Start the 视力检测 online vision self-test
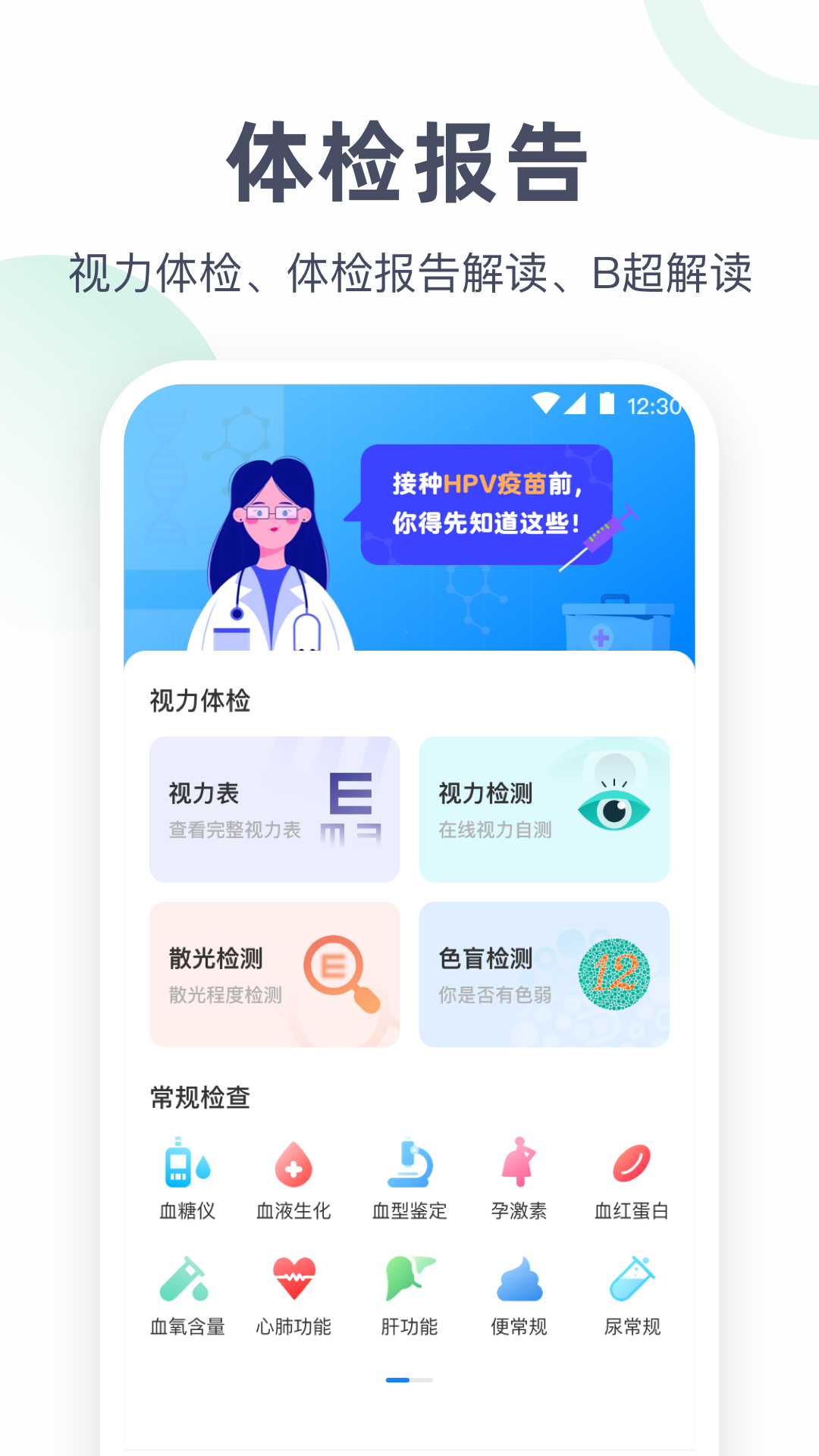Image resolution: width=819 pixels, height=1456 pixels. click(x=544, y=808)
